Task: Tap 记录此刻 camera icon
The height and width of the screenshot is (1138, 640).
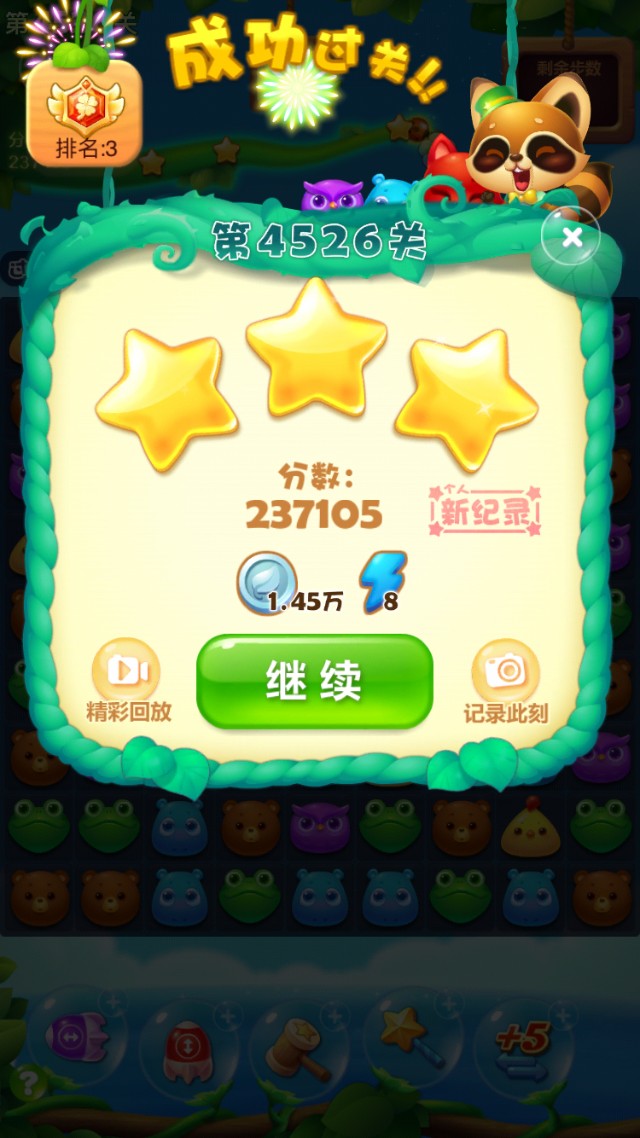Action: tap(505, 672)
